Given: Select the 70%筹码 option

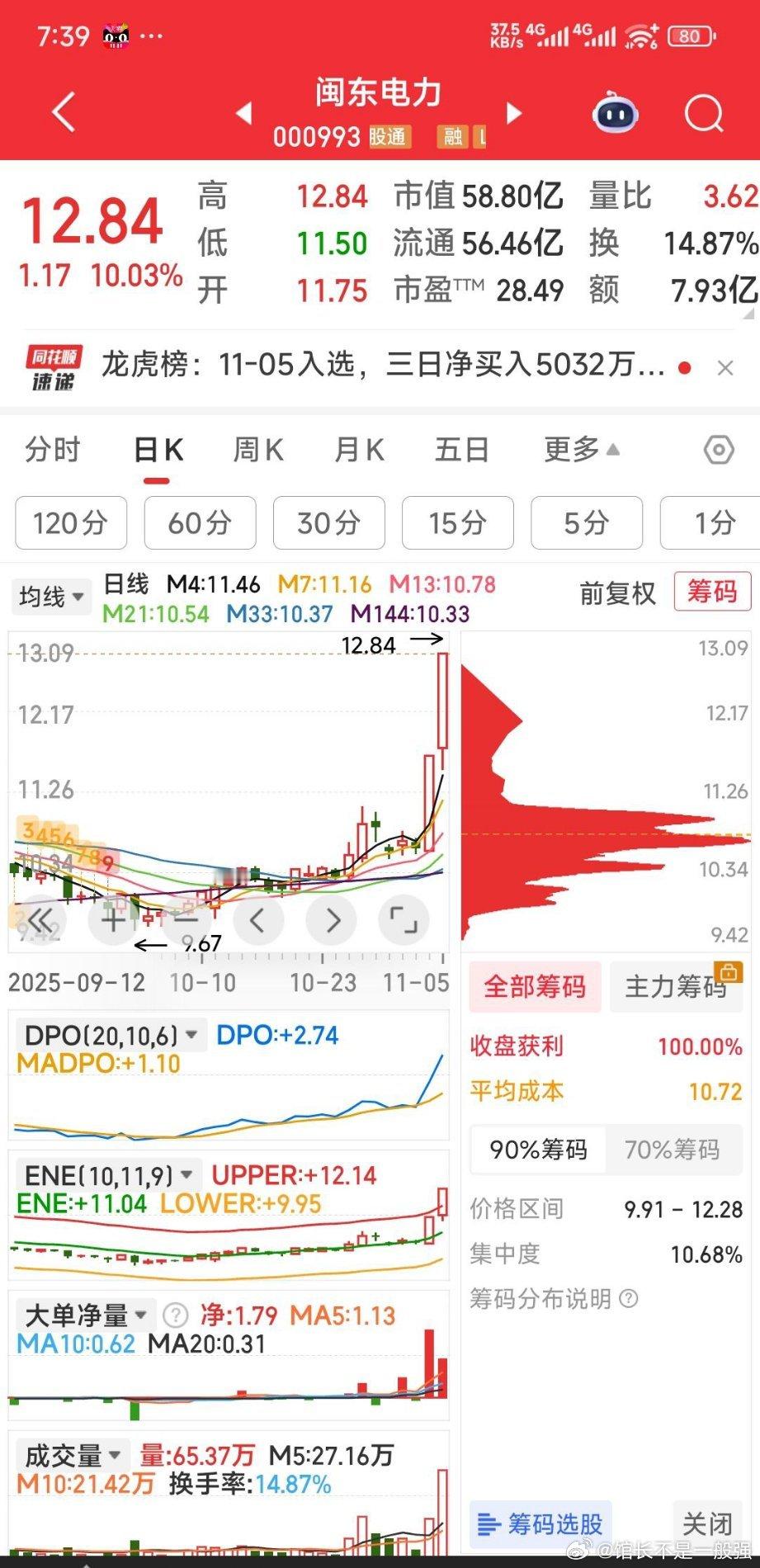Looking at the screenshot, I should point(672,1150).
